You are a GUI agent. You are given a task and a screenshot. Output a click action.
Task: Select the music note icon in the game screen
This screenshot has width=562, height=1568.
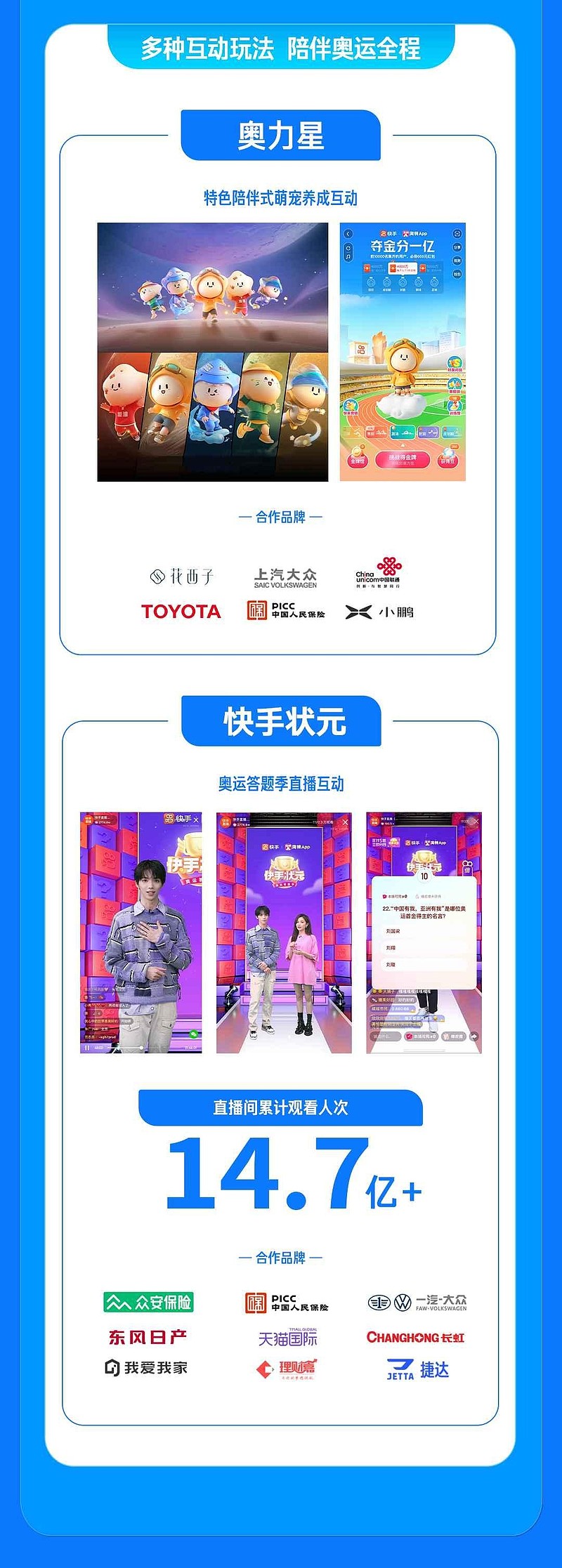pyautogui.click(x=347, y=256)
